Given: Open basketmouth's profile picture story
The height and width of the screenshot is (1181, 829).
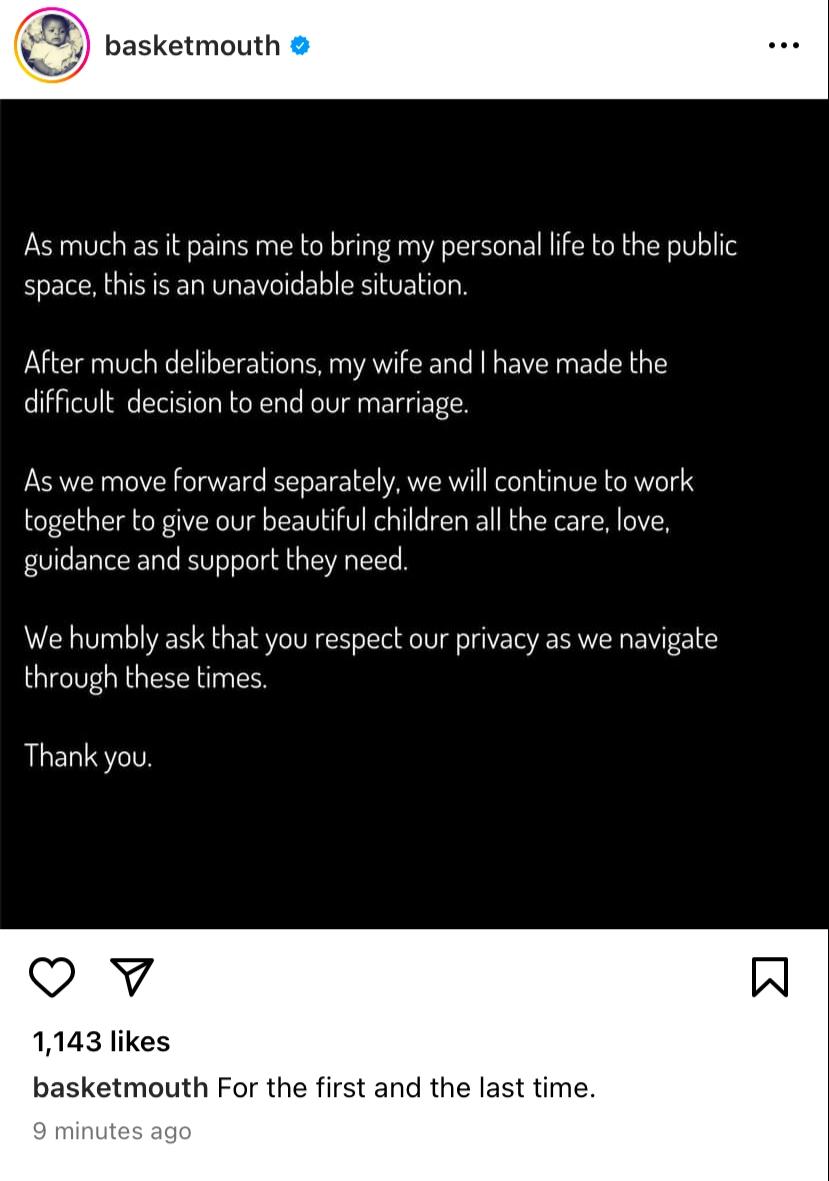Looking at the screenshot, I should pos(52,46).
